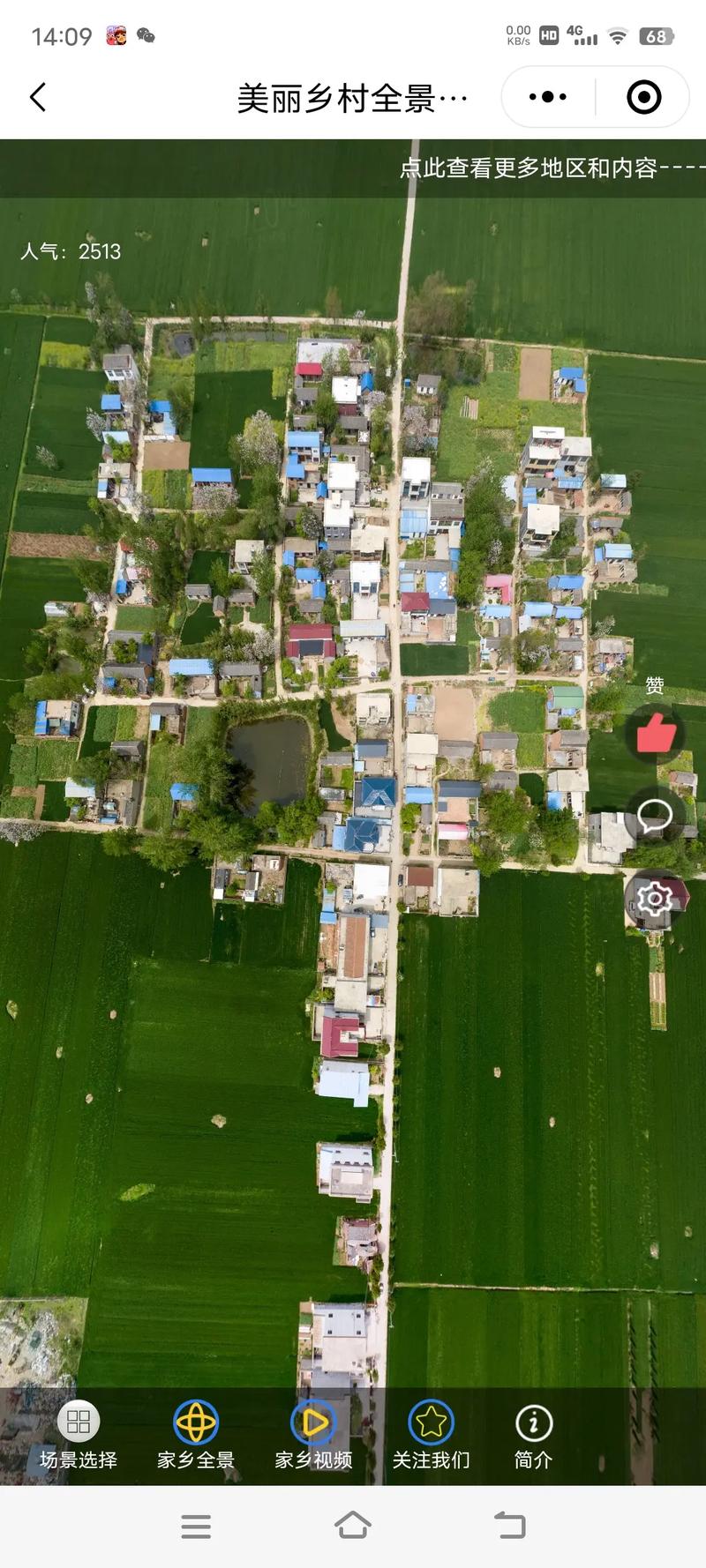Open the gear settings icon
Screen dimensions: 706x1568
[x=655, y=899]
